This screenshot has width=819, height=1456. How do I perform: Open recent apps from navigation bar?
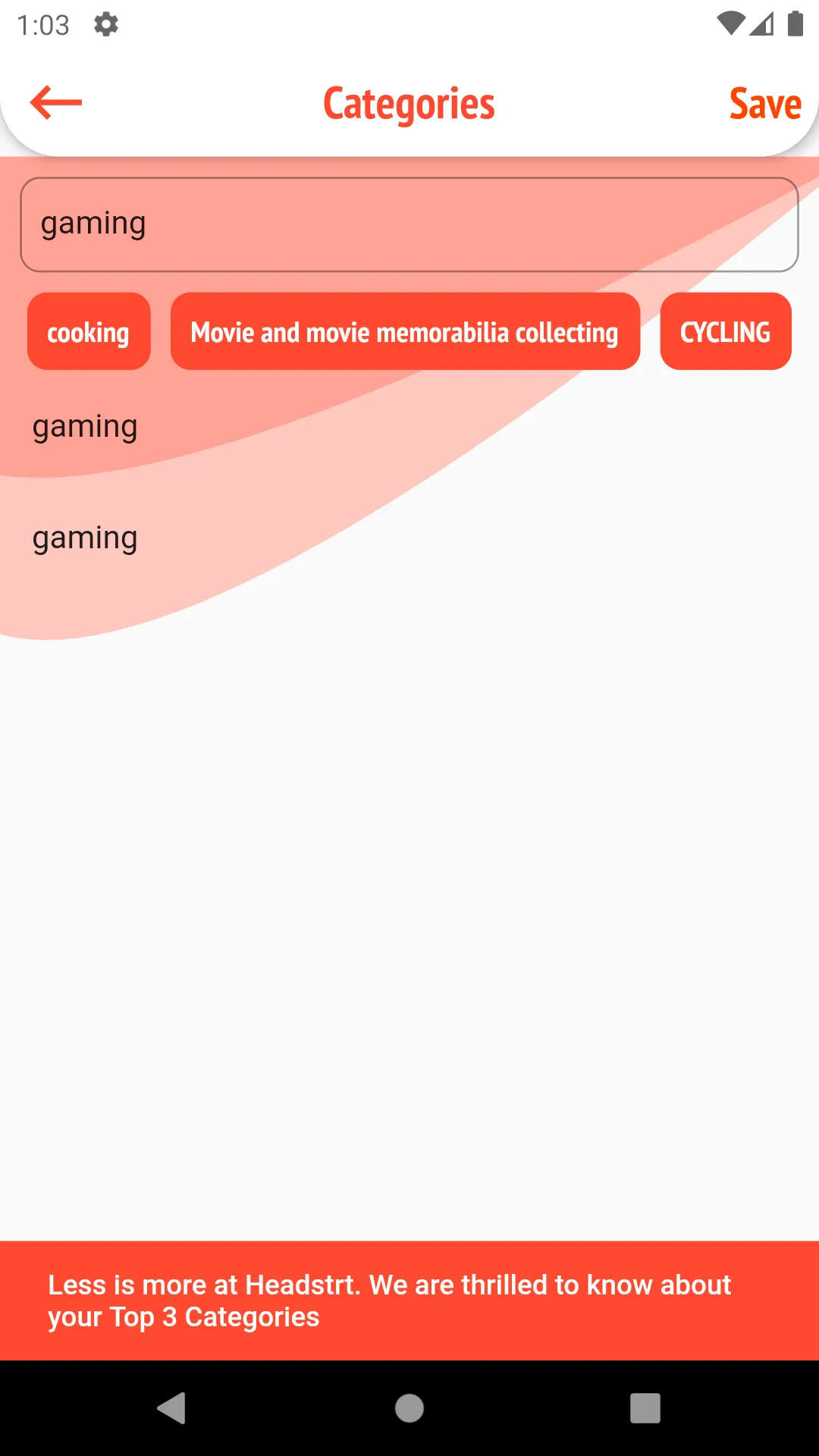pos(645,1408)
